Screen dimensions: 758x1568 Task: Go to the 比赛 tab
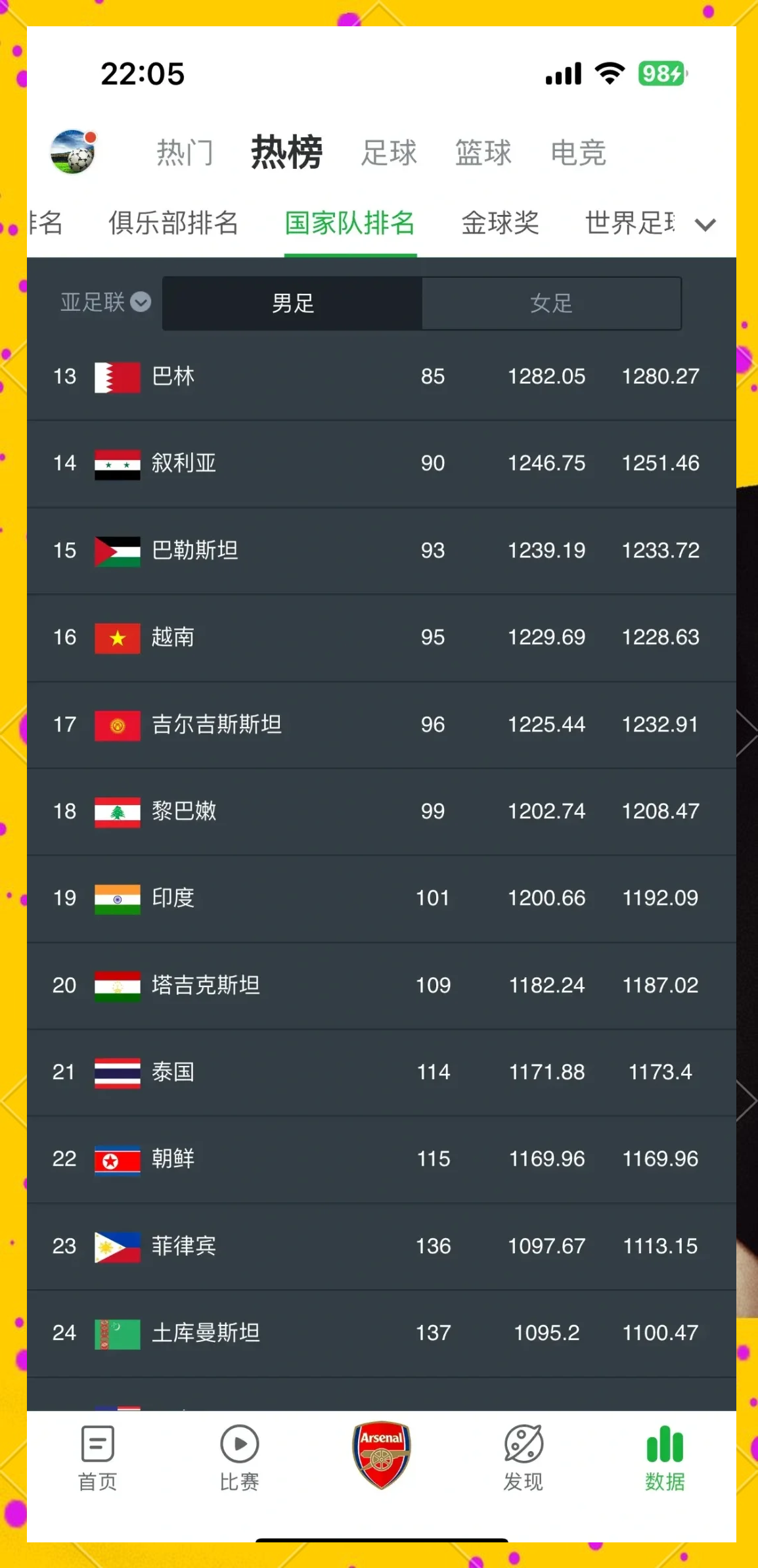(x=239, y=1456)
